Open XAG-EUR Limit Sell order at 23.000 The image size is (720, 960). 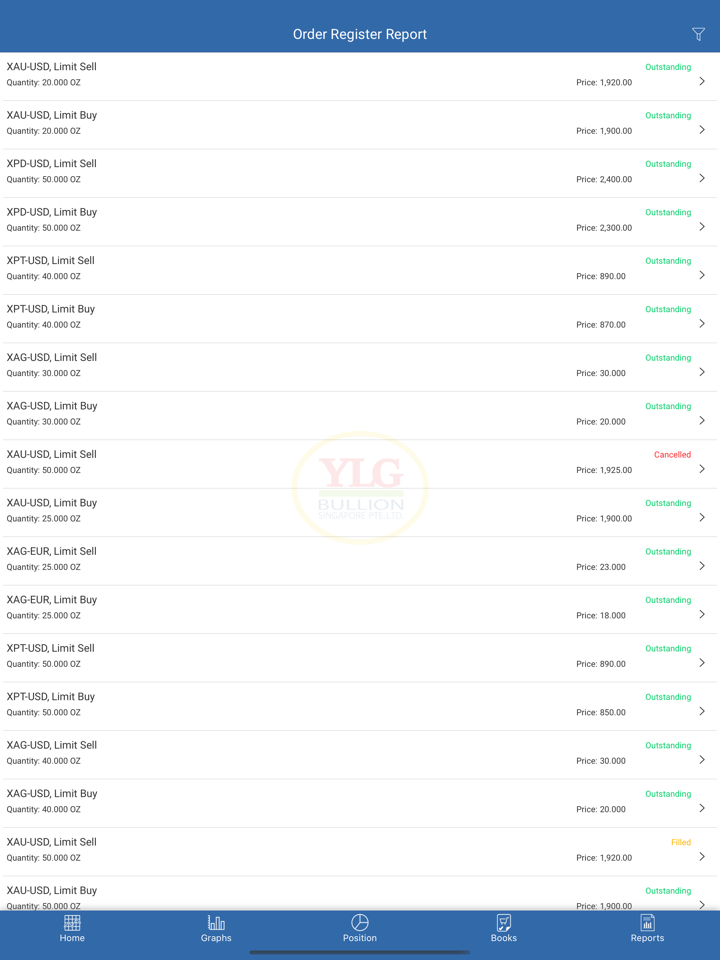pyautogui.click(x=360, y=560)
